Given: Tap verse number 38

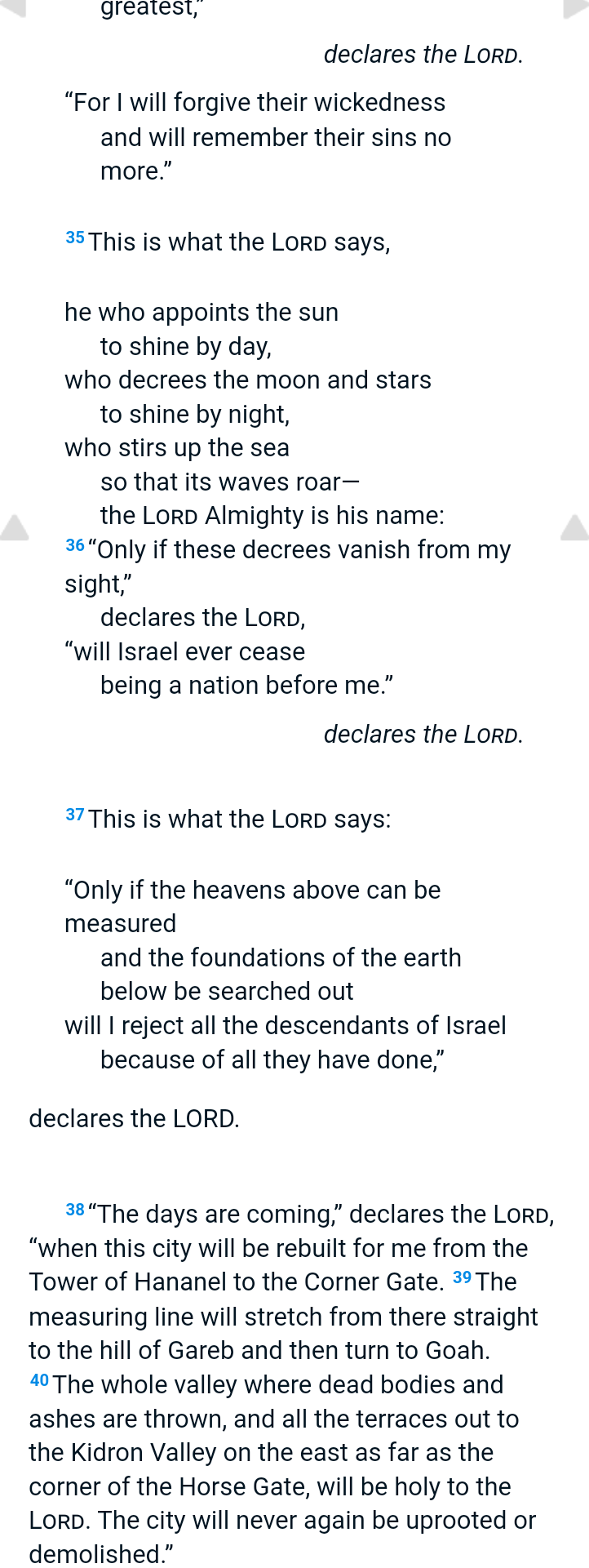Looking at the screenshot, I should [x=75, y=1210].
